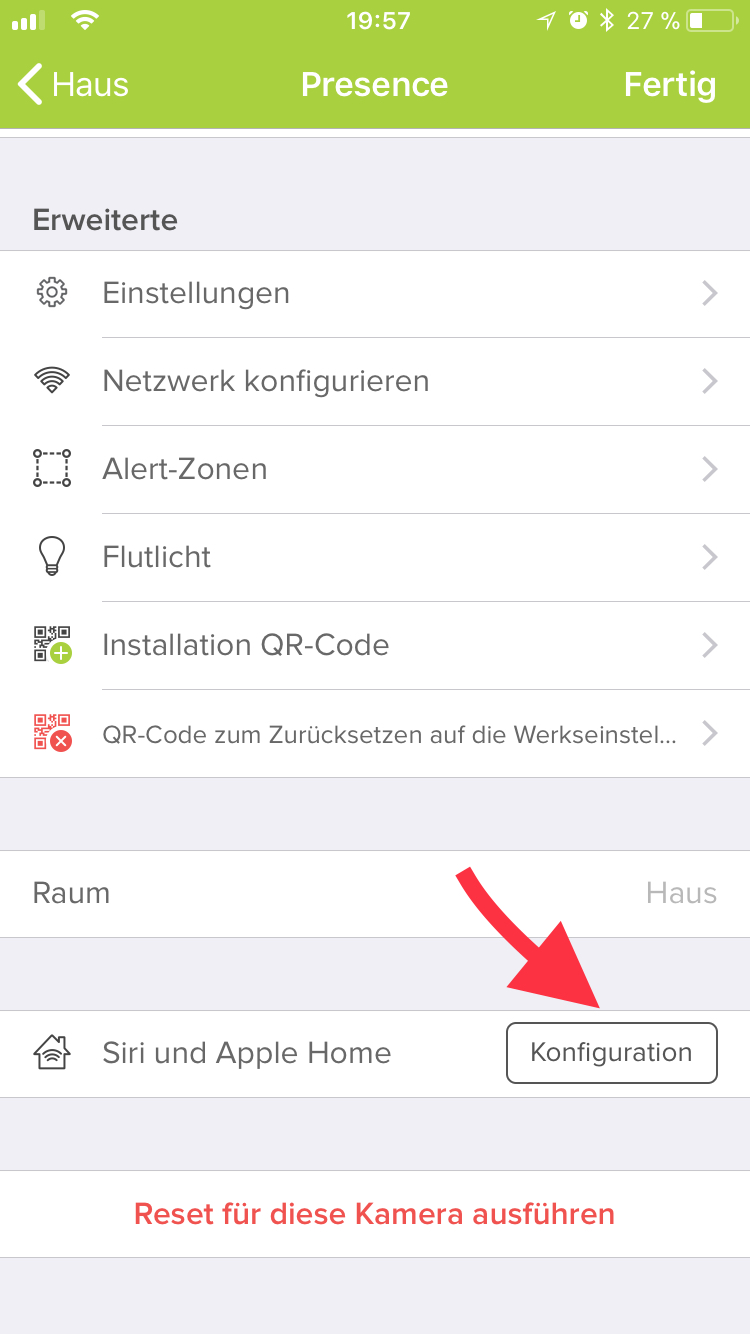Open Installation QR-Code
Screen dimensions: 750x1334
pyautogui.click(x=375, y=646)
